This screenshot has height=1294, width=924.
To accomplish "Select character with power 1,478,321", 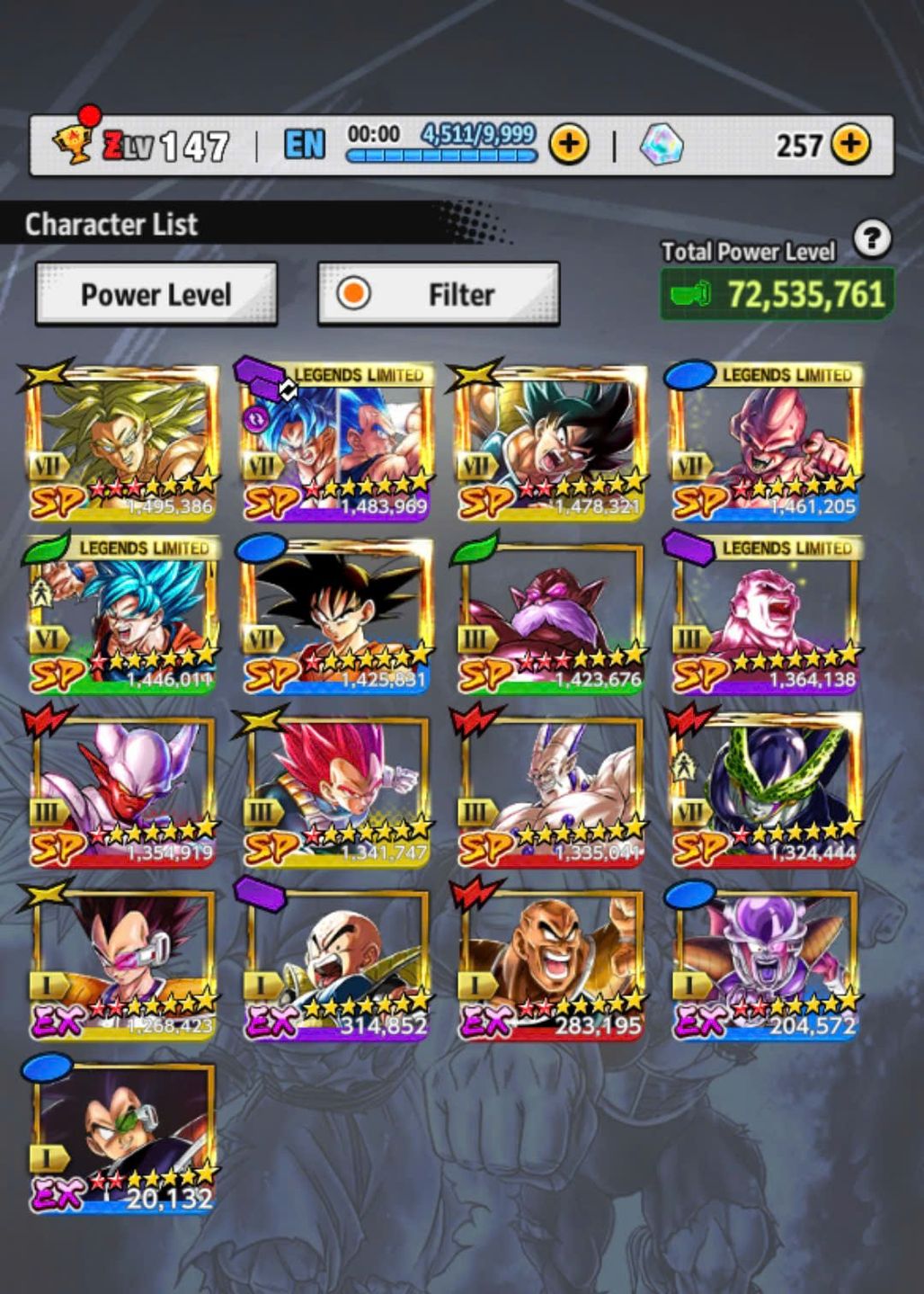I will tap(551, 441).
